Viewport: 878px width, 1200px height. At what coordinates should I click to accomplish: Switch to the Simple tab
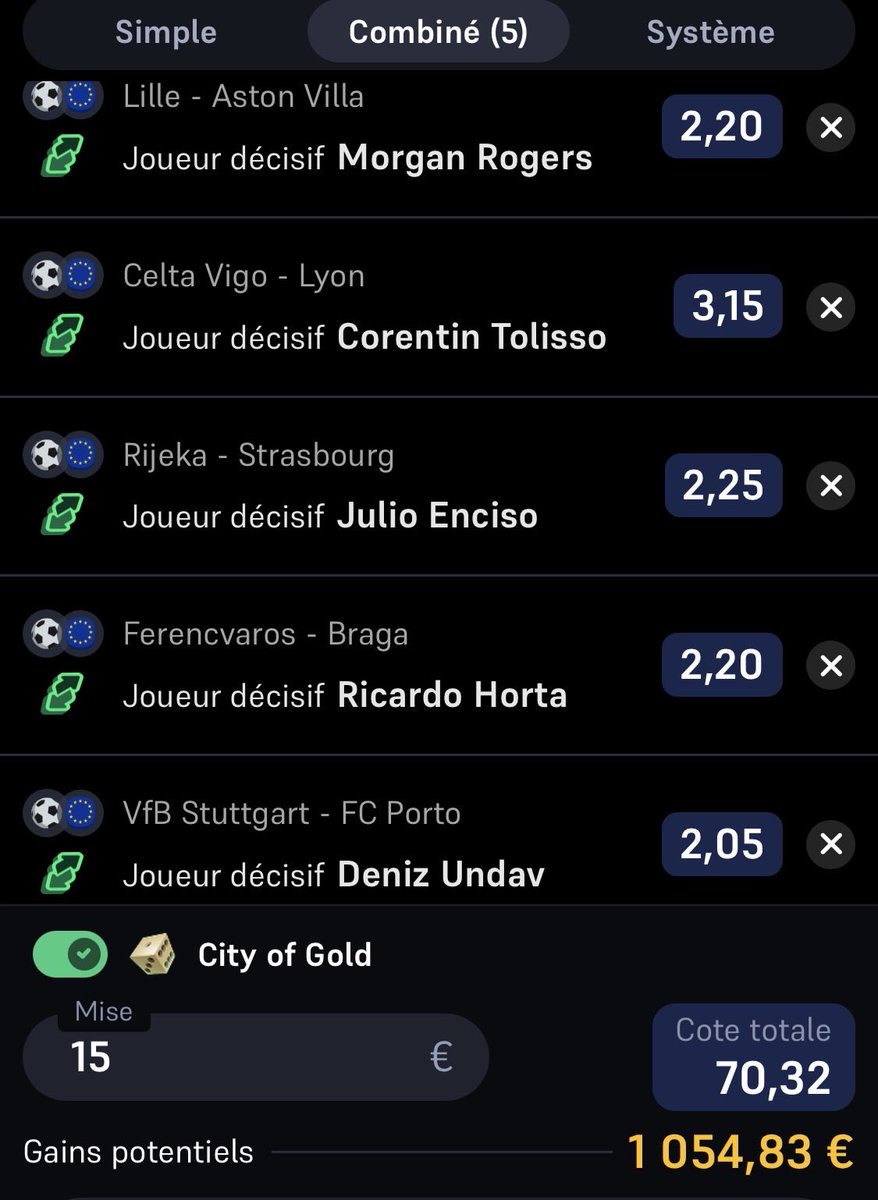(165, 32)
